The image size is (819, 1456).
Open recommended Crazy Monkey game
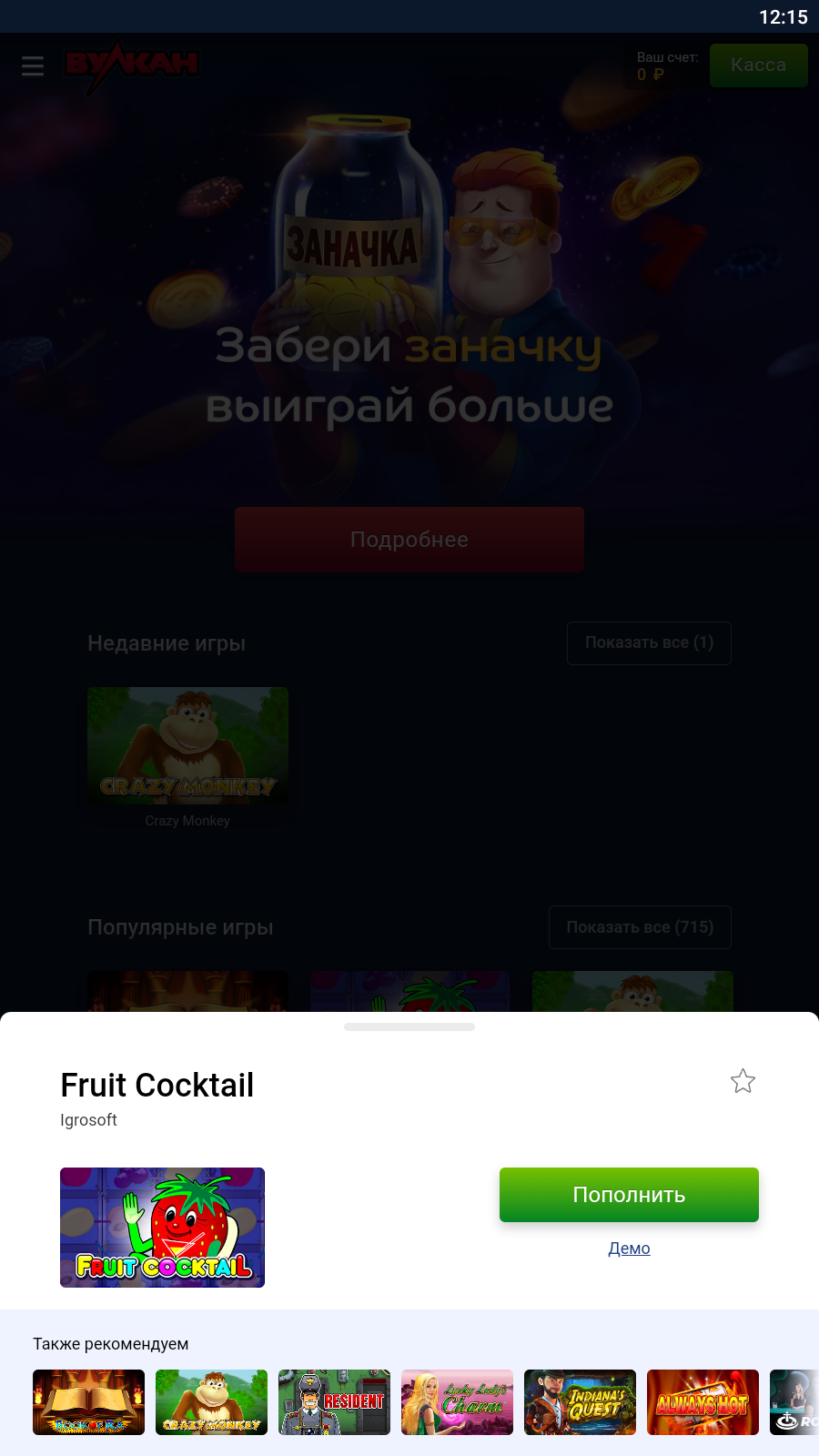[x=211, y=1402]
